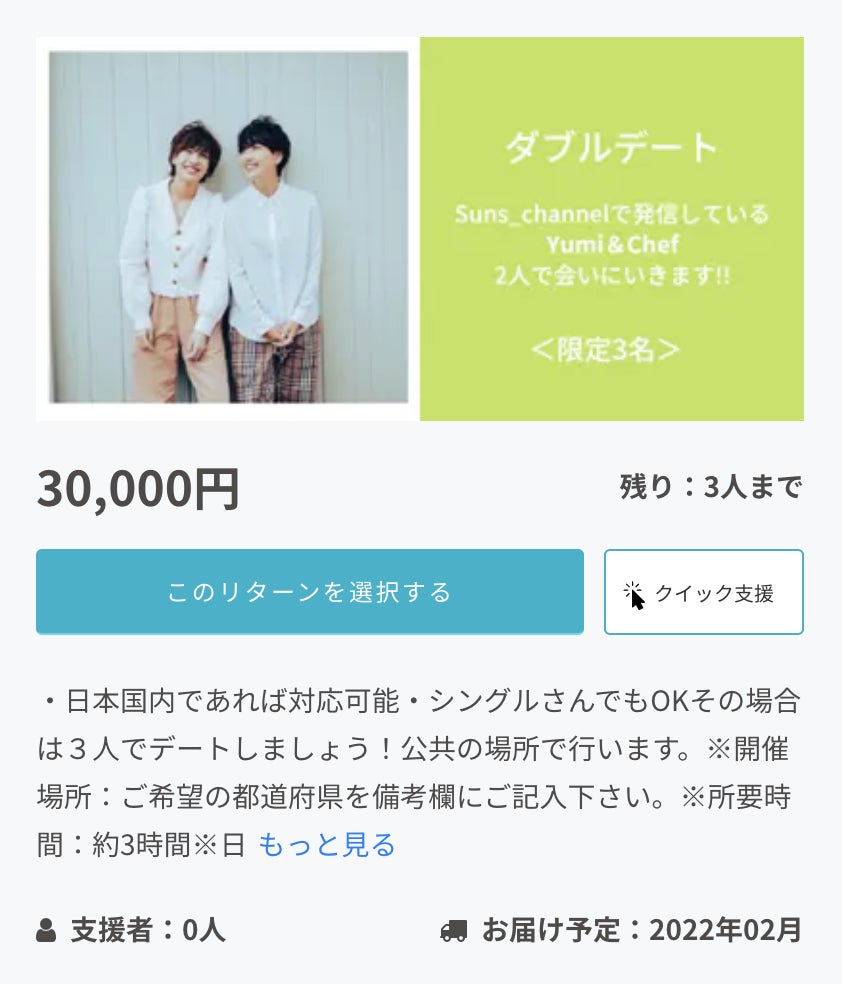Viewport: 842px width, 984px height.
Task: Open the ダブルデート return image
Action: click(x=420, y=229)
